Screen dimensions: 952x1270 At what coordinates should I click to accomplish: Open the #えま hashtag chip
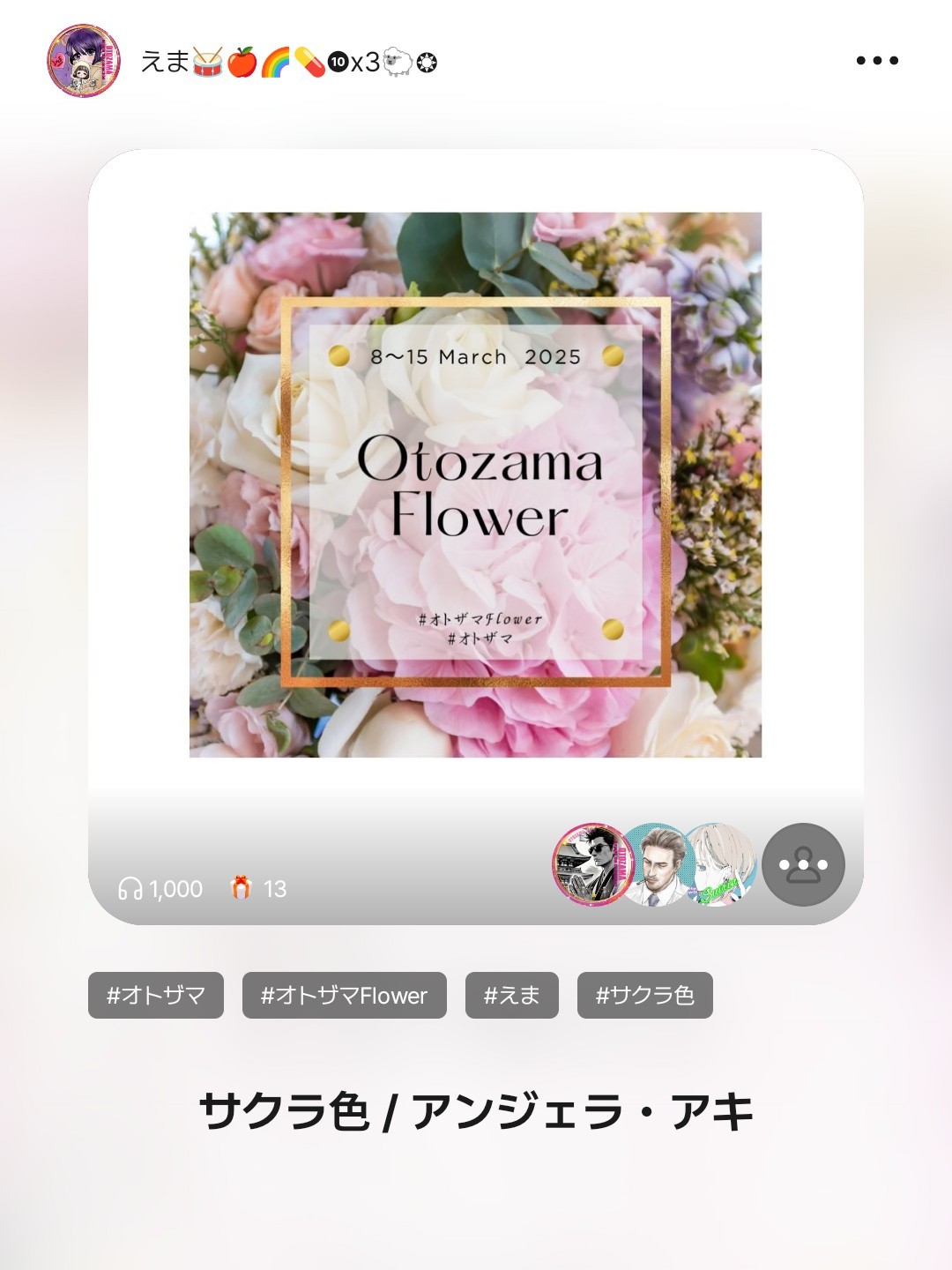(x=511, y=996)
